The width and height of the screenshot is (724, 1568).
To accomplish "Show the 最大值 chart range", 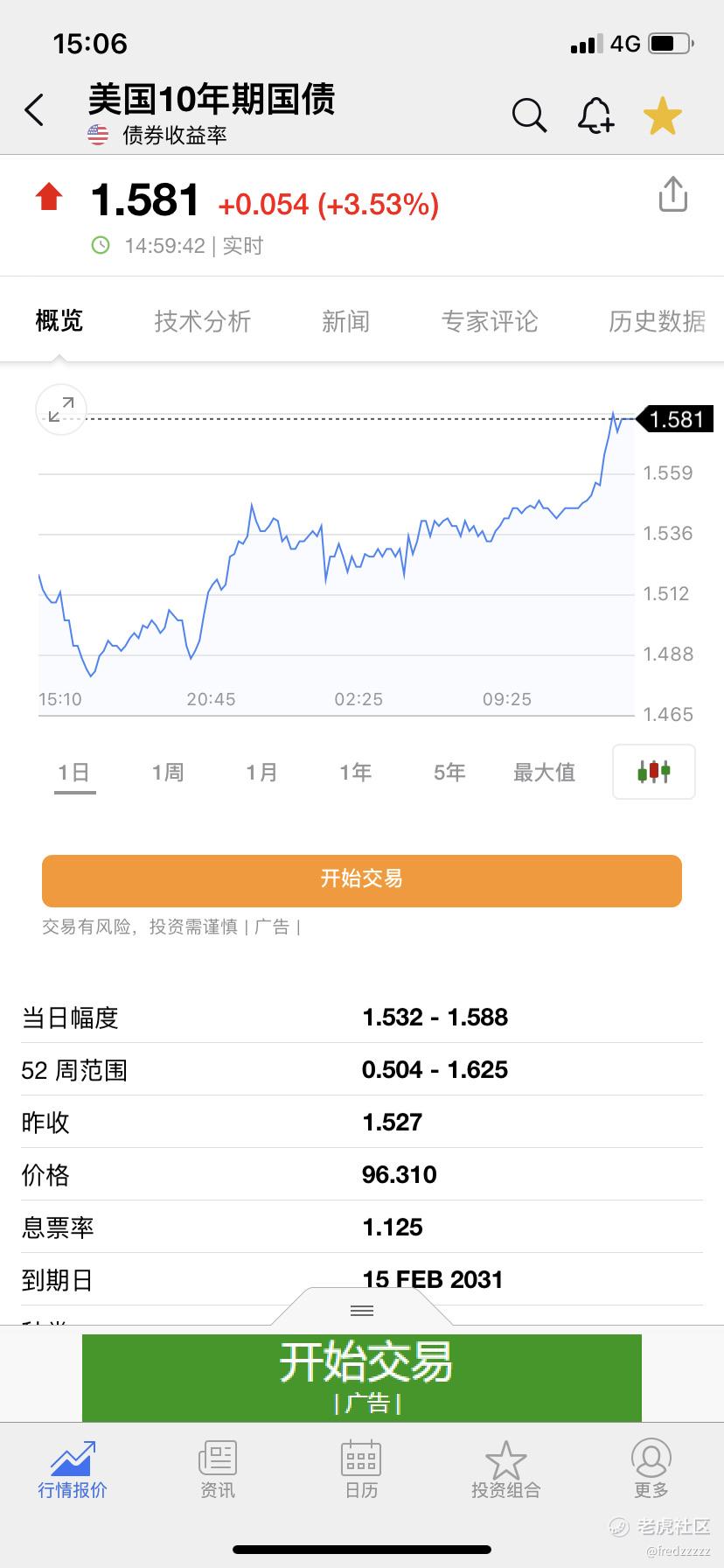I will pos(544,773).
